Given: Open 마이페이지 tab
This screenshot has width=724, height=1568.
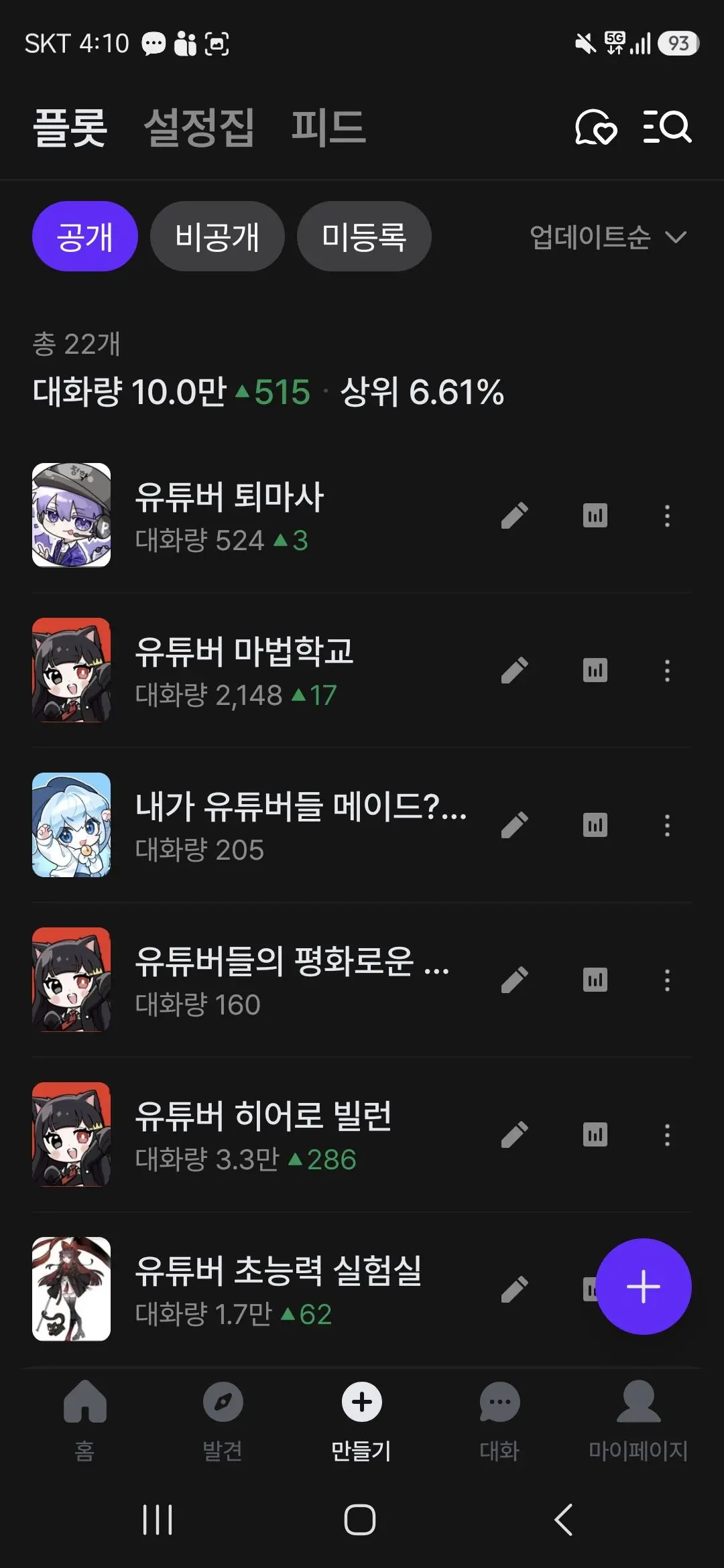Looking at the screenshot, I should (x=639, y=1421).
